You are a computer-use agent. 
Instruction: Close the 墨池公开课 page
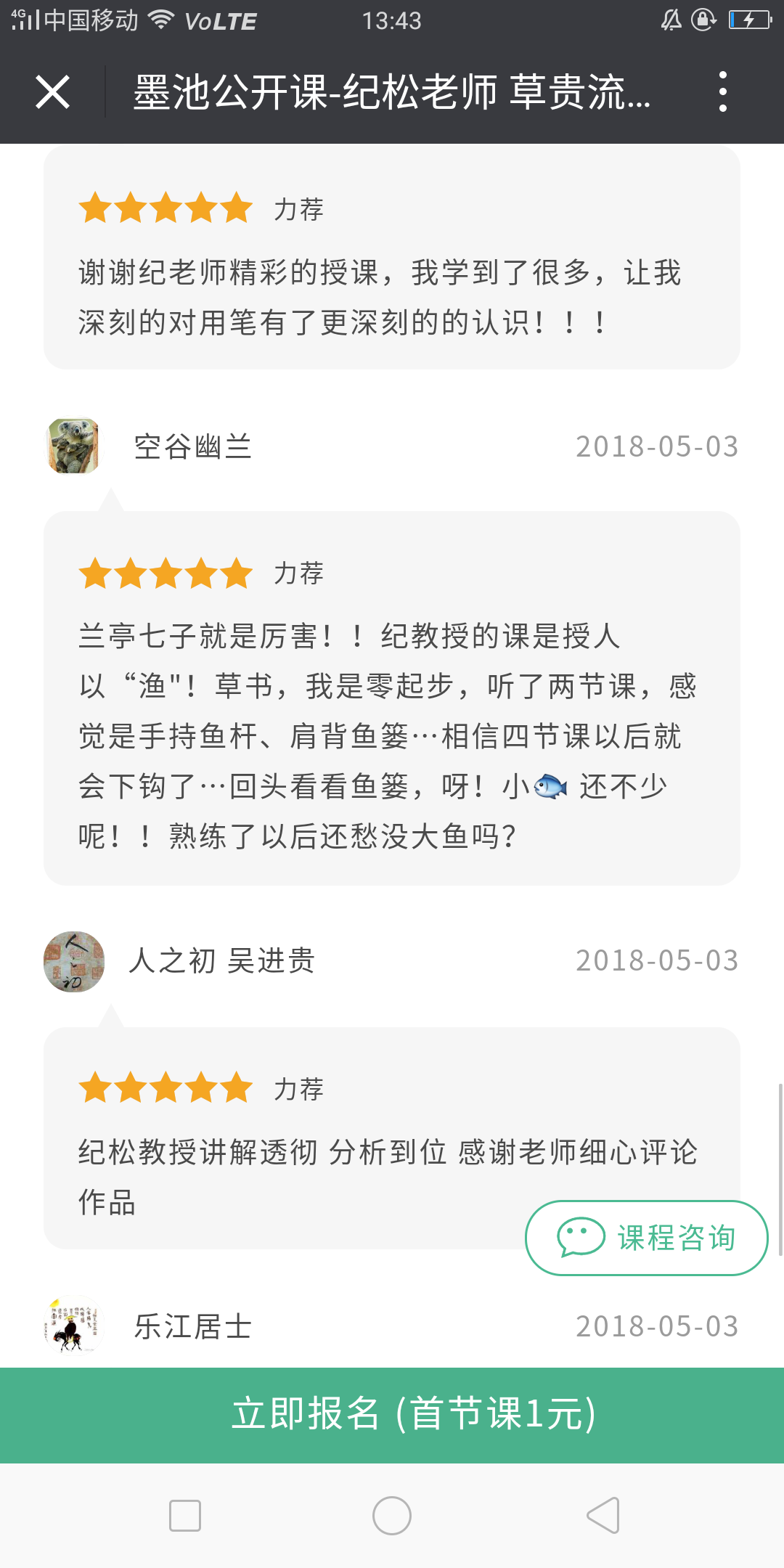pos(52,92)
